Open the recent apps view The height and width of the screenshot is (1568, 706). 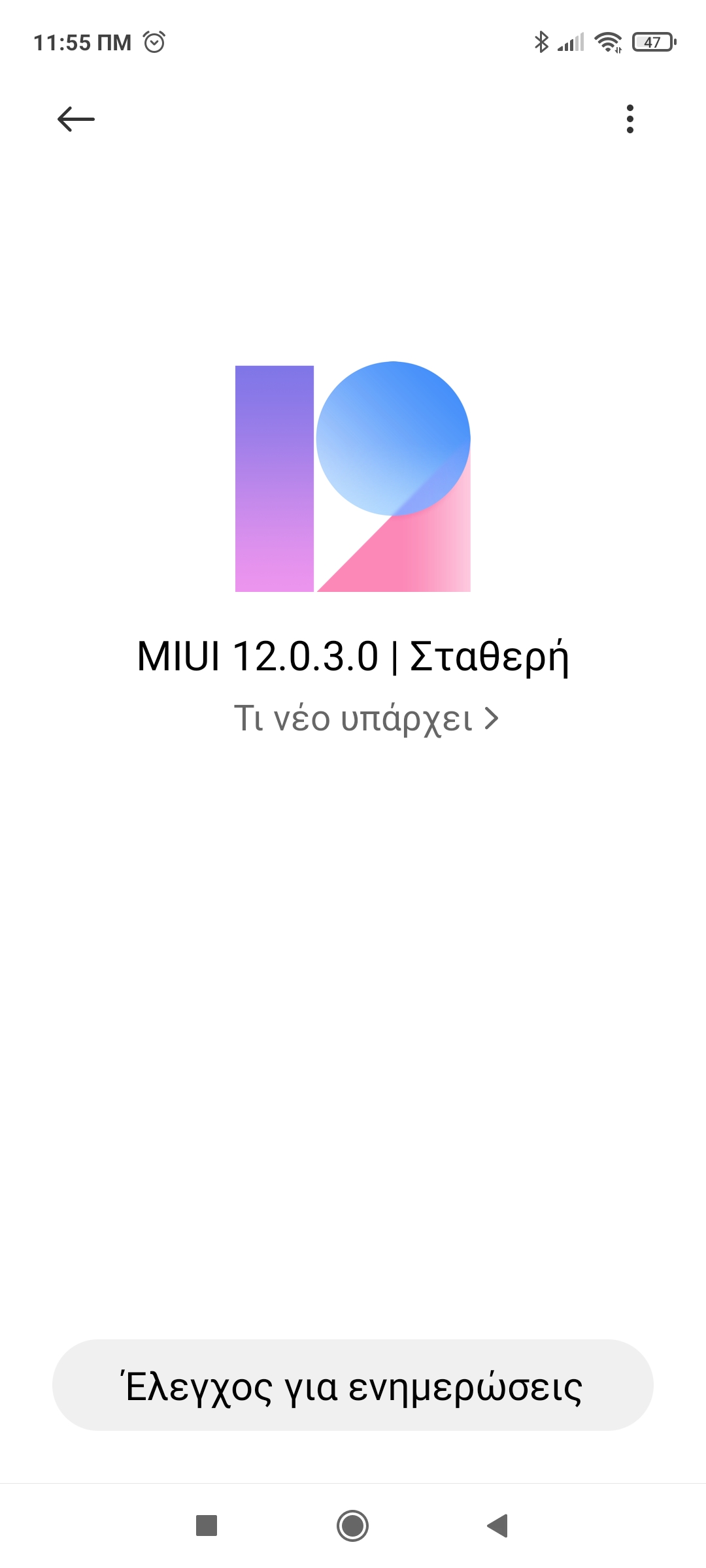(207, 1526)
